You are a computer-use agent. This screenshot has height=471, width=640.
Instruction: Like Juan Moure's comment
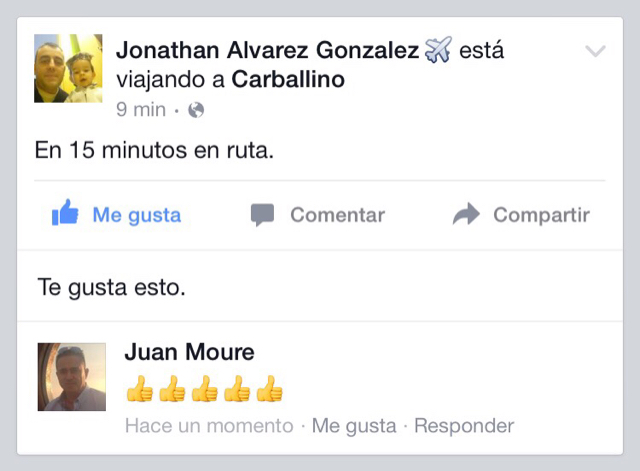click(354, 426)
